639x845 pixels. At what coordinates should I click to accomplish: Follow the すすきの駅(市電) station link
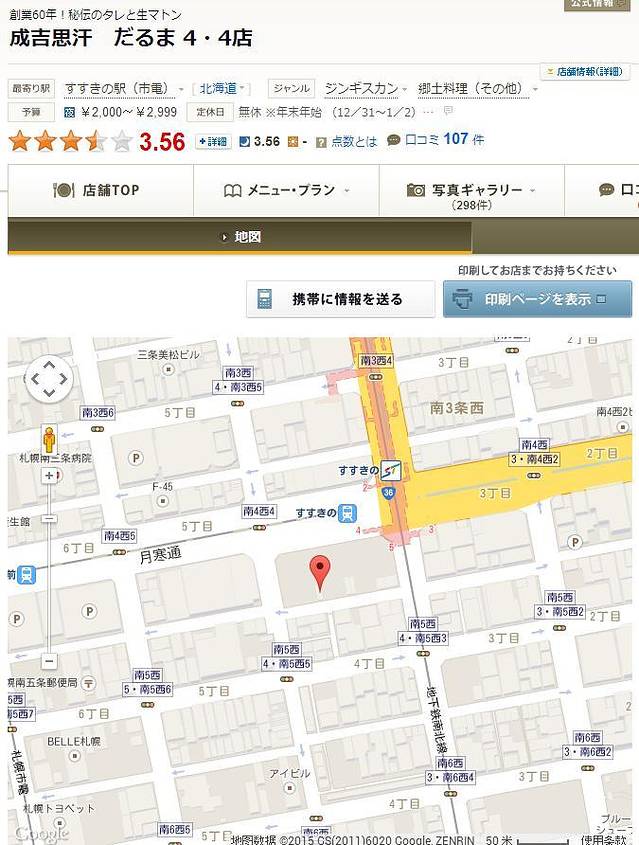(117, 89)
